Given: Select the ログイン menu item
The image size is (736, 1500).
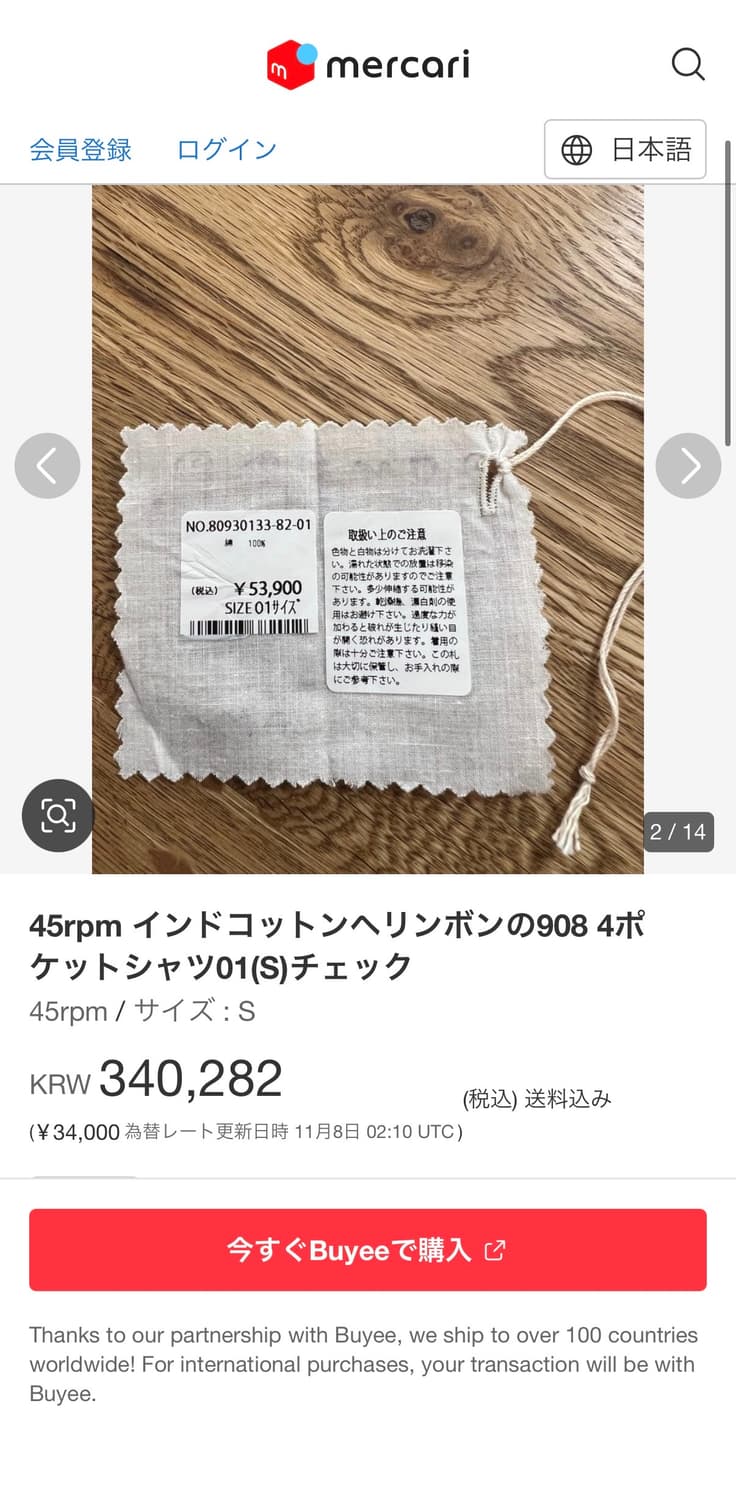Looking at the screenshot, I should [225, 150].
